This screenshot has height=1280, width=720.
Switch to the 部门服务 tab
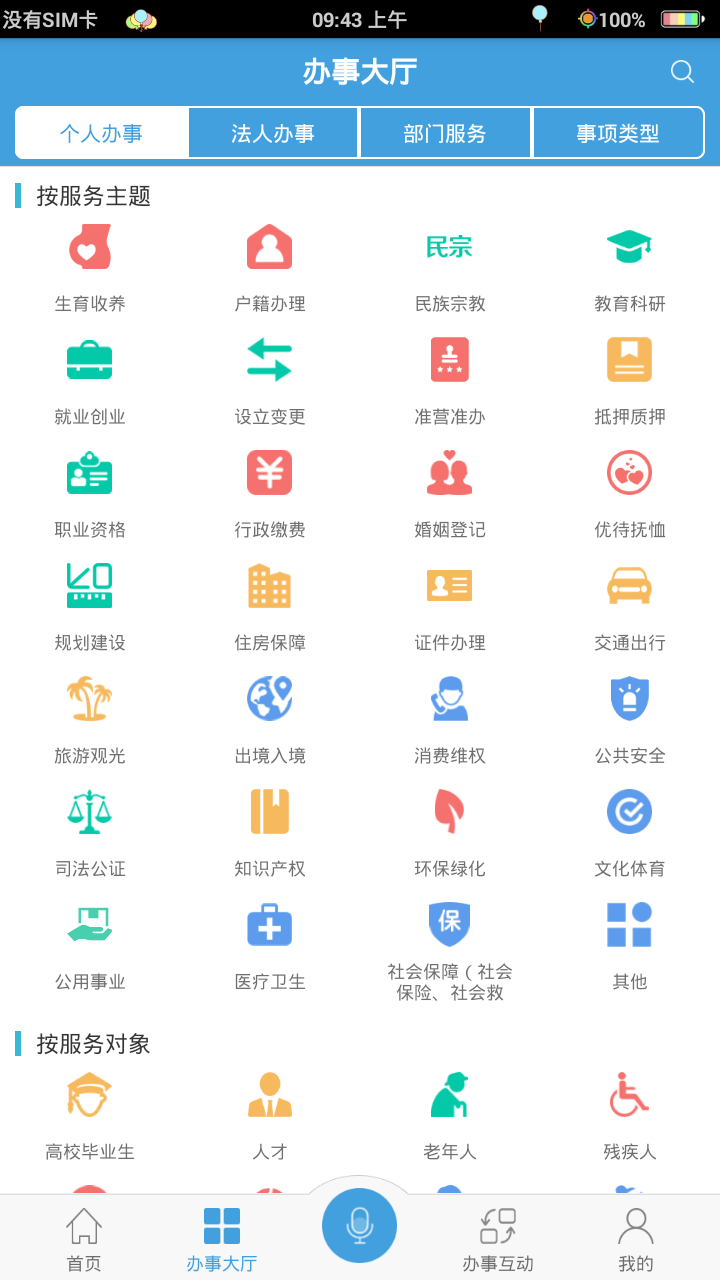445,133
